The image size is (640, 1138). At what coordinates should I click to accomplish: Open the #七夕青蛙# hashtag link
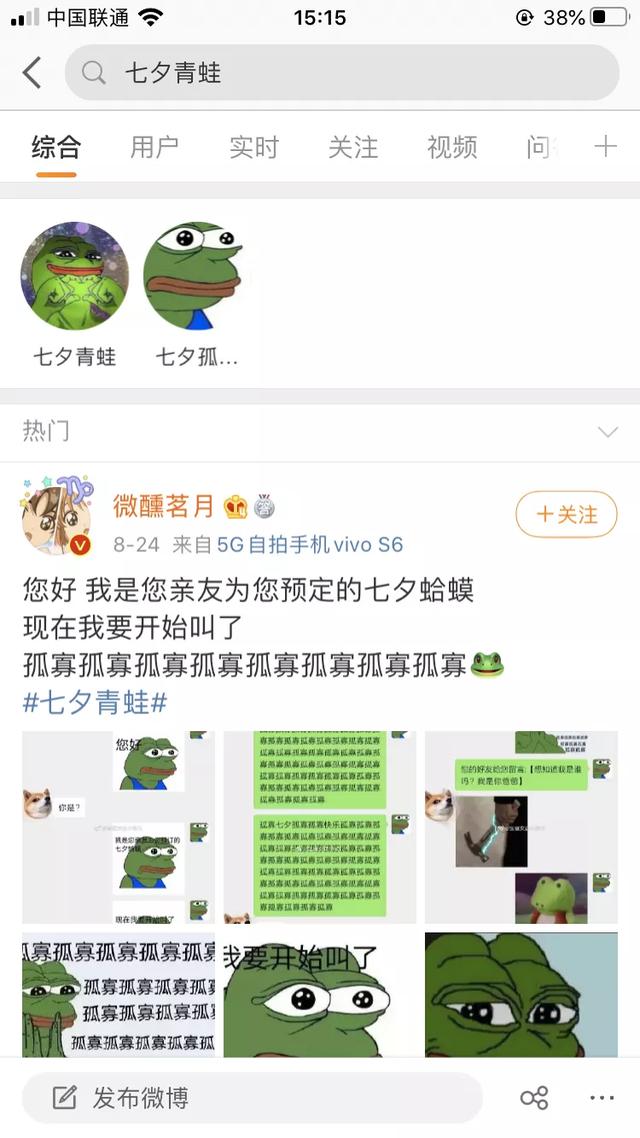tap(94, 702)
